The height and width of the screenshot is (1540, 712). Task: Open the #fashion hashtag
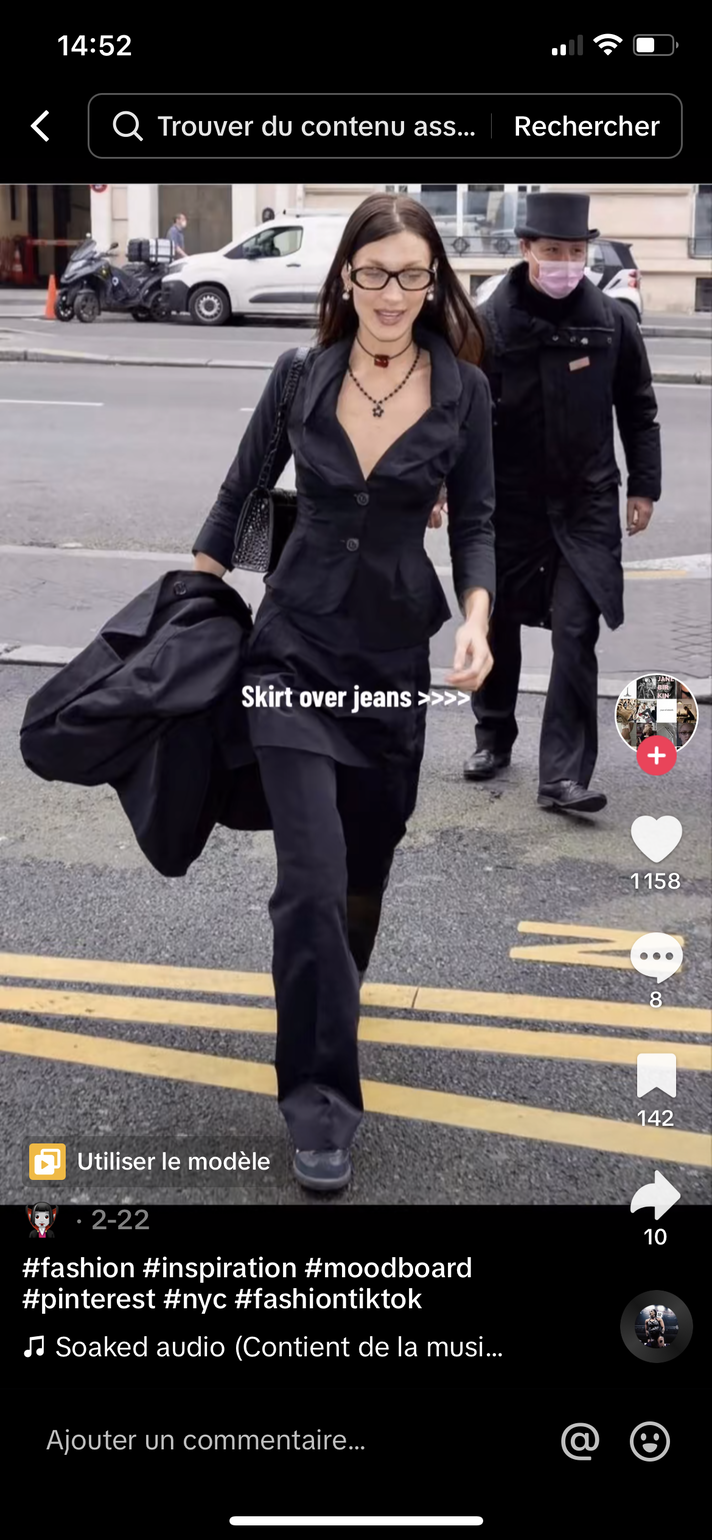click(79, 1268)
